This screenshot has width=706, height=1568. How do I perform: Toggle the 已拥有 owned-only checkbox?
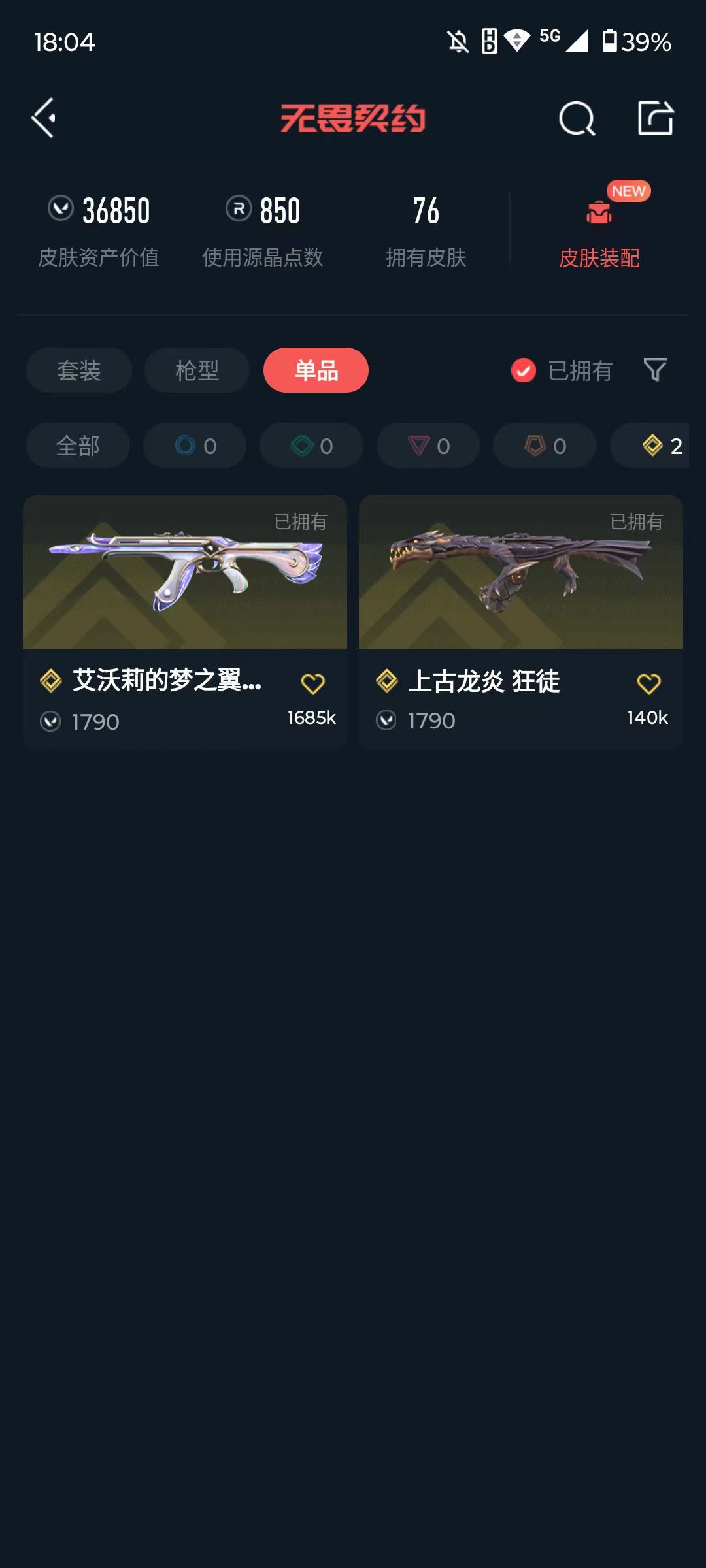coord(524,370)
